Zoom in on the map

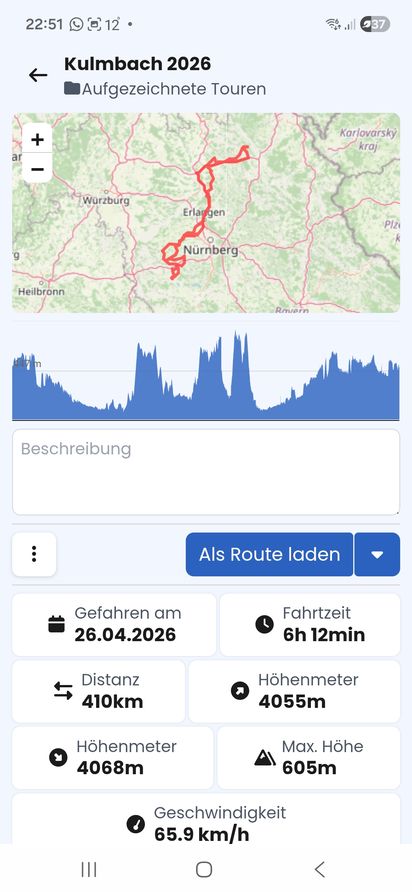point(38,139)
